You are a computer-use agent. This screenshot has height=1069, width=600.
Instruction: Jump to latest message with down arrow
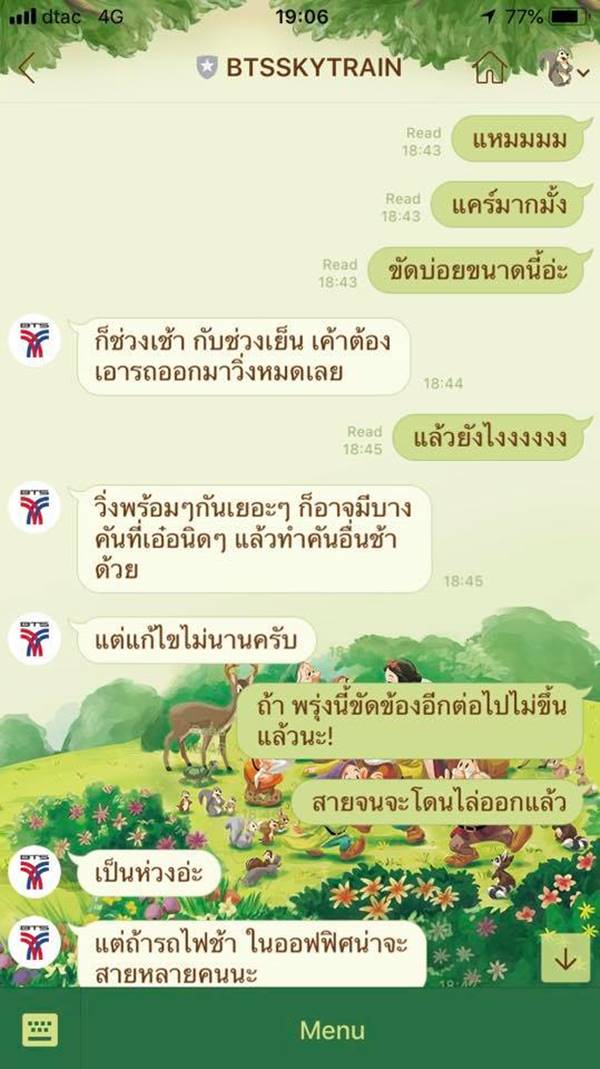pyautogui.click(x=565, y=957)
